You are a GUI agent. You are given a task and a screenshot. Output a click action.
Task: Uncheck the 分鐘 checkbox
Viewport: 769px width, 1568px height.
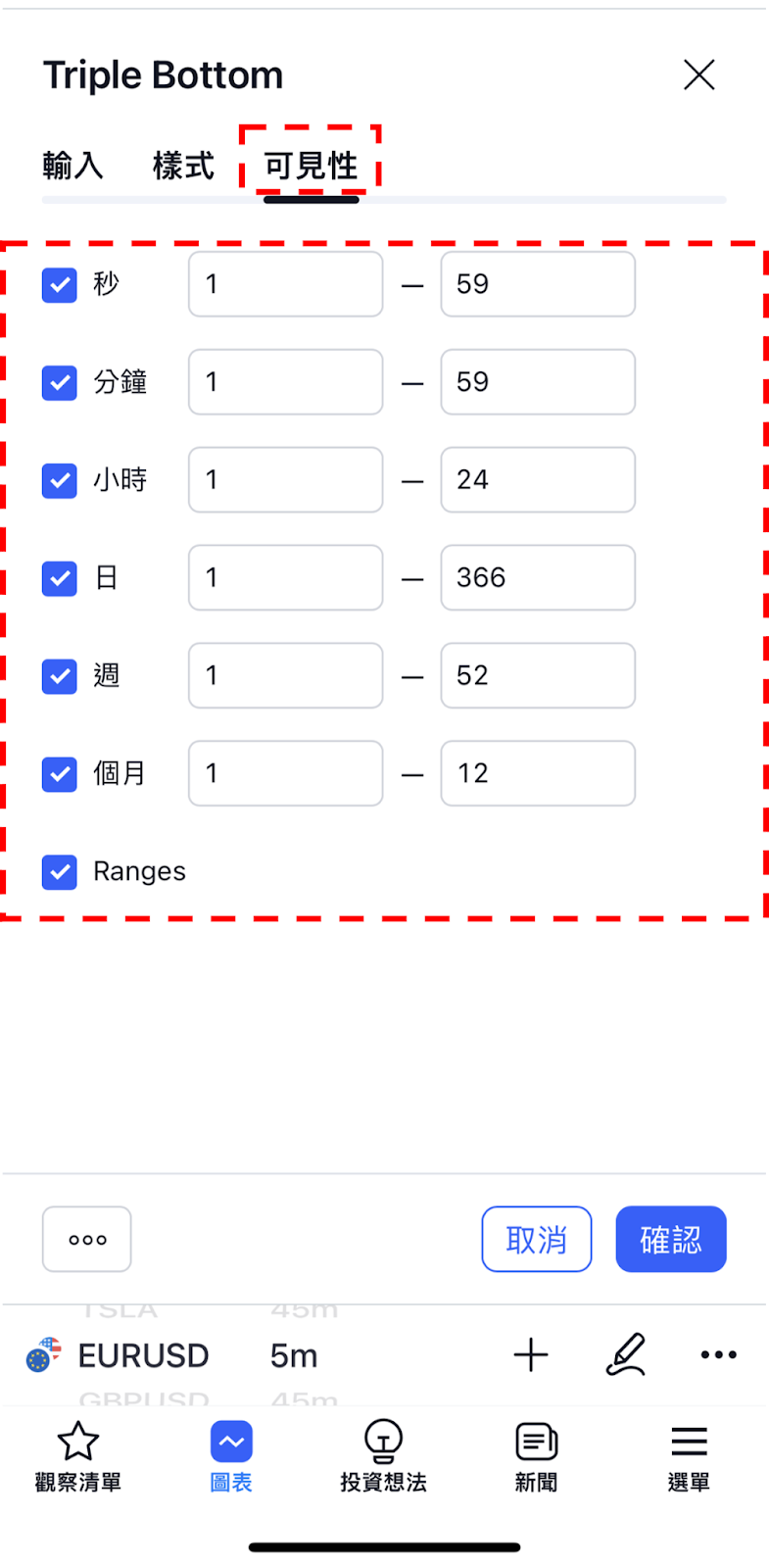pos(60,383)
